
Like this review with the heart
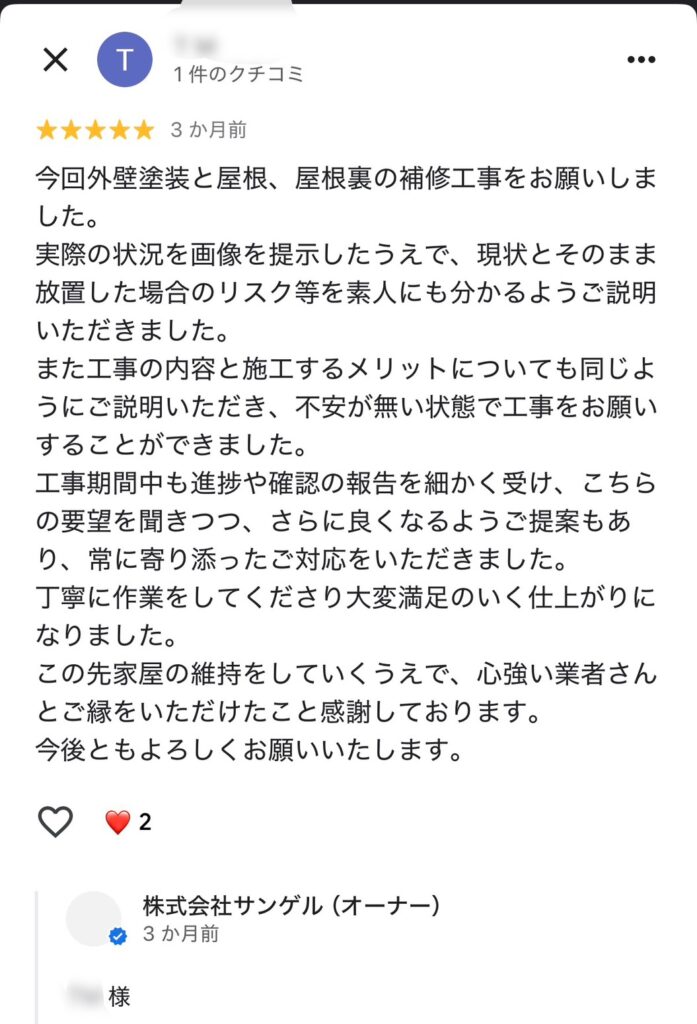tap(56, 822)
